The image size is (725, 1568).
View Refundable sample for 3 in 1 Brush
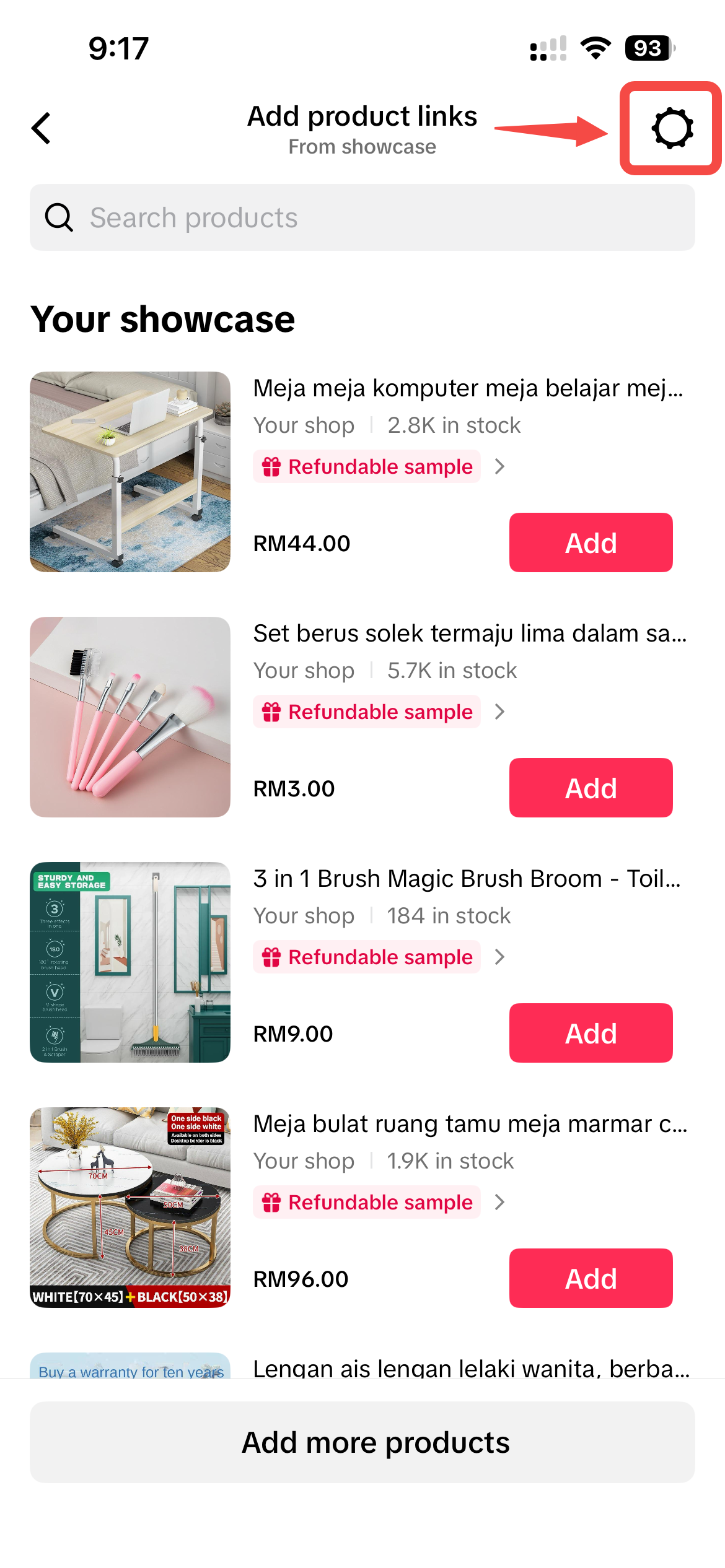click(x=380, y=957)
